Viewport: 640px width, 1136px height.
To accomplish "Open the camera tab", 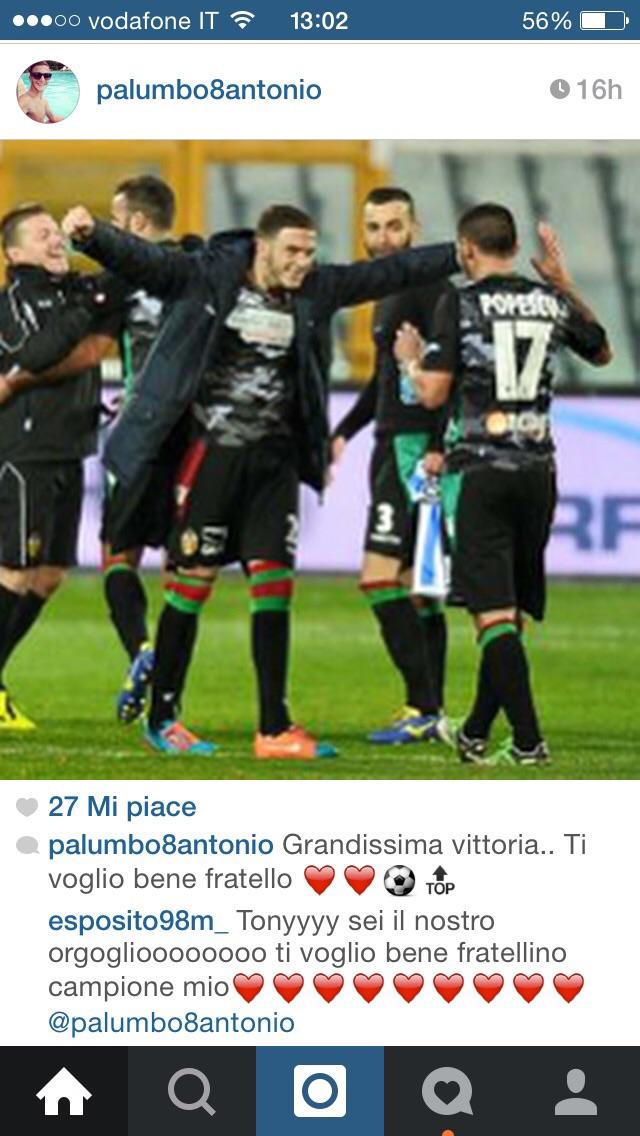I will tap(320, 1091).
